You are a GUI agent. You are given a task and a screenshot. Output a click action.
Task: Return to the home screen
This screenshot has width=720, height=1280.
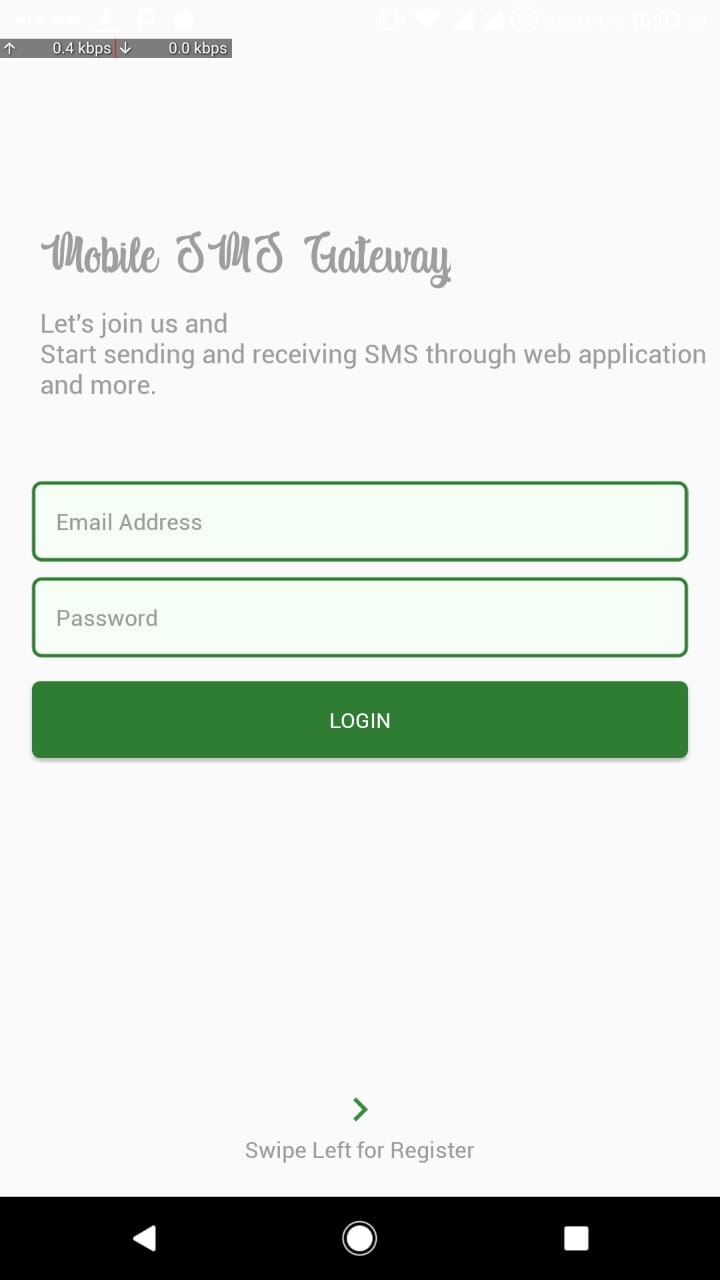click(360, 1239)
